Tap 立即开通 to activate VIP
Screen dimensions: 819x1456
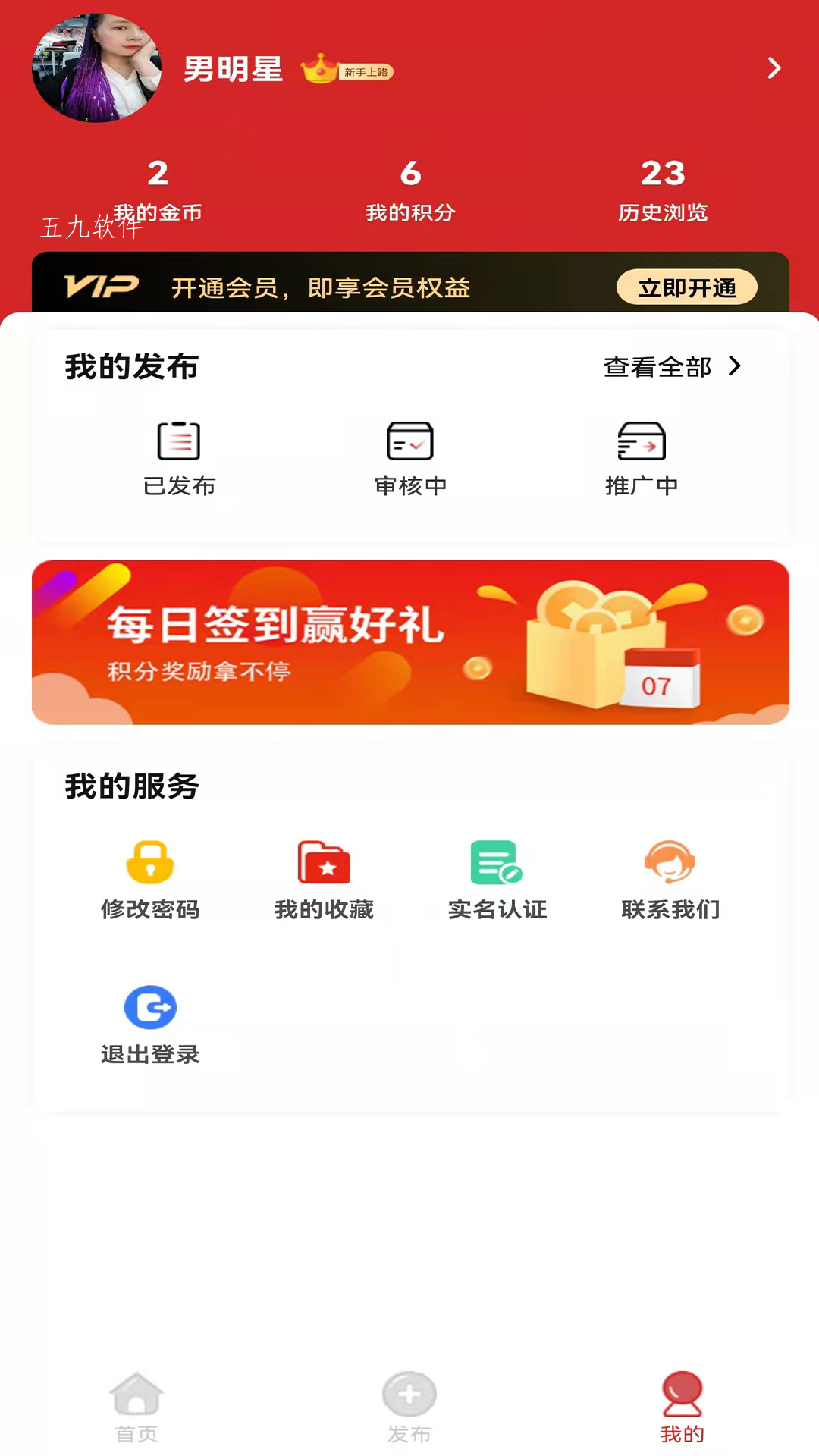pyautogui.click(x=686, y=287)
